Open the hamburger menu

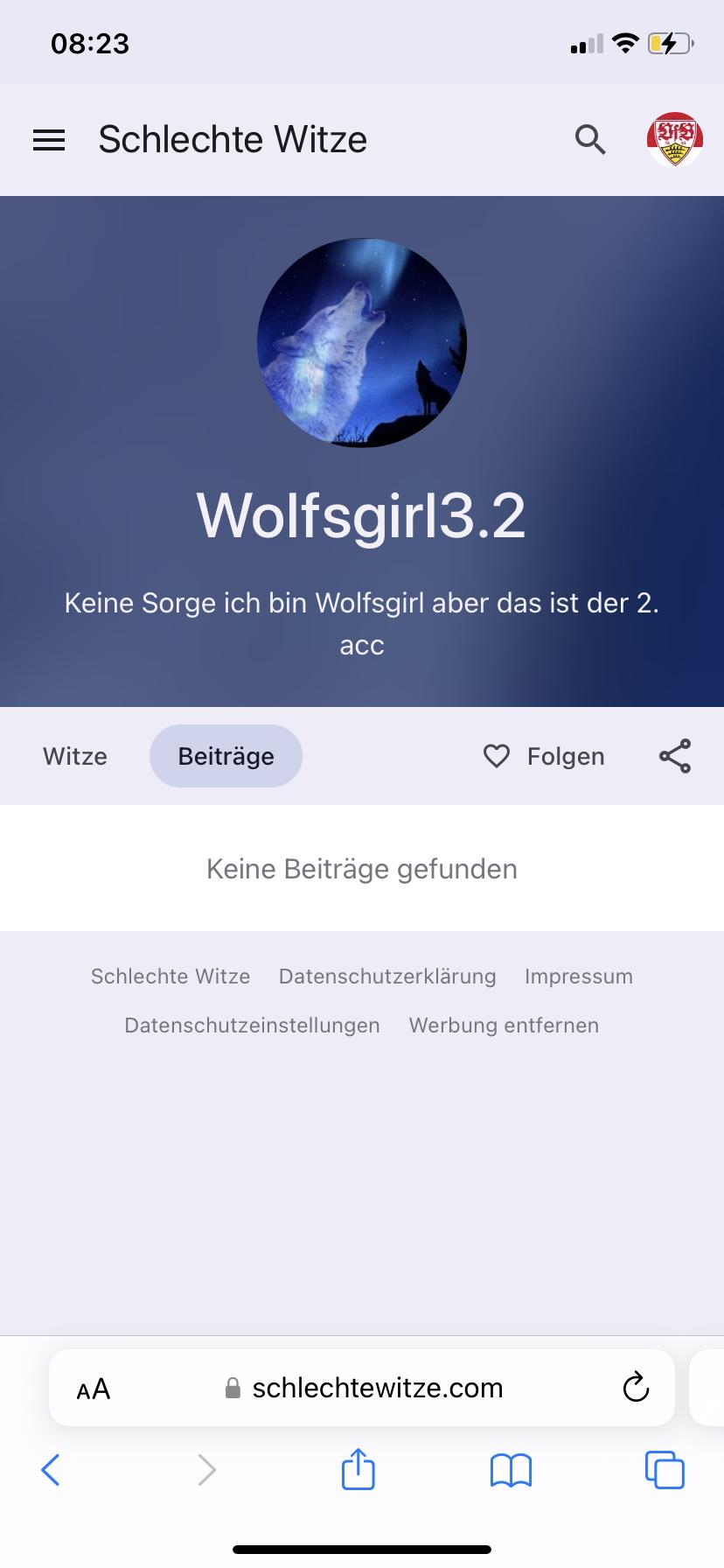coord(49,140)
